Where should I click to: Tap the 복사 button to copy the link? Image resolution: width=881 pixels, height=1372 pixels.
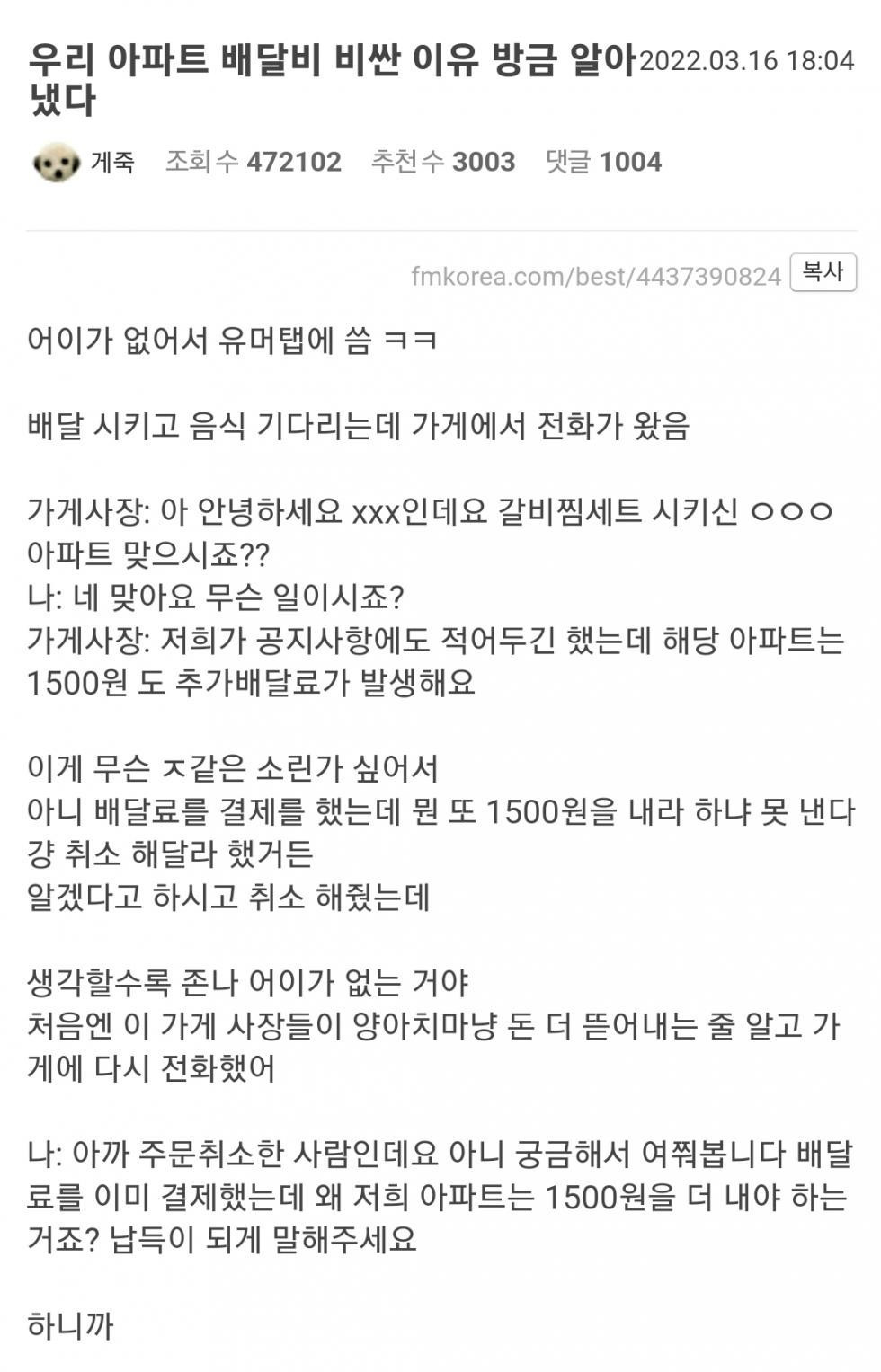[x=823, y=272]
